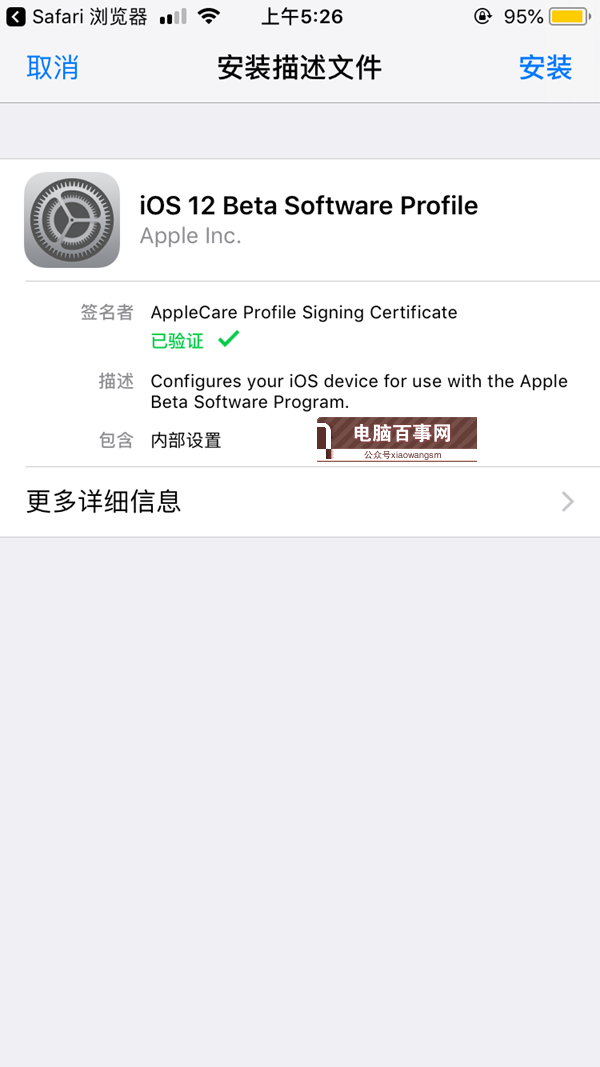Open the 更多详细信息 row
This screenshot has width=600, height=1067.
coord(300,502)
